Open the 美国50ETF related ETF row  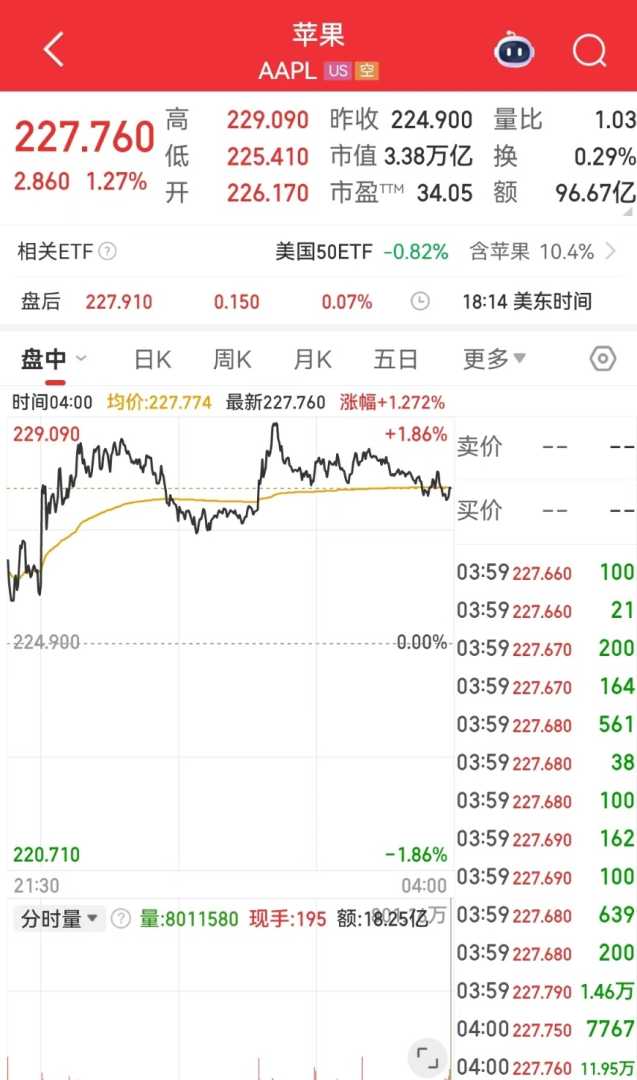(x=362, y=251)
